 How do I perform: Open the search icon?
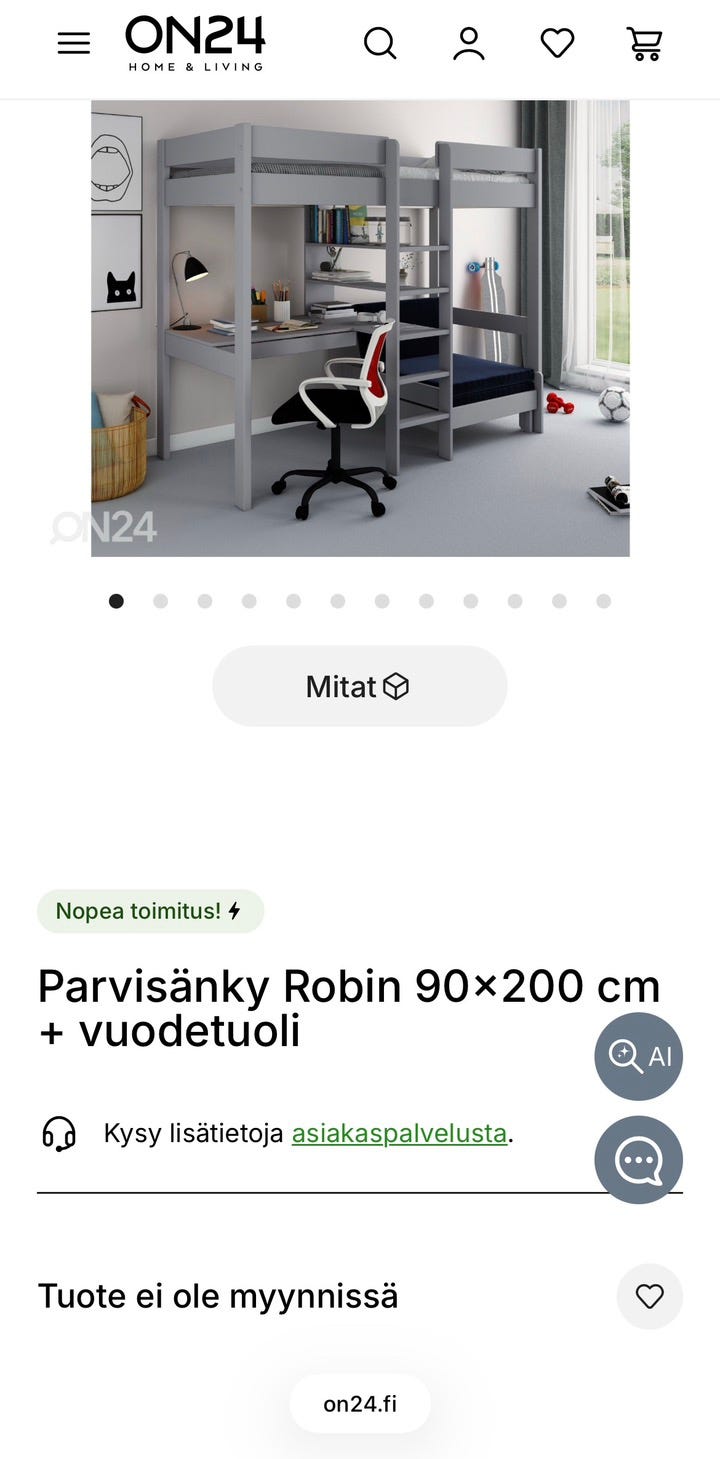380,44
